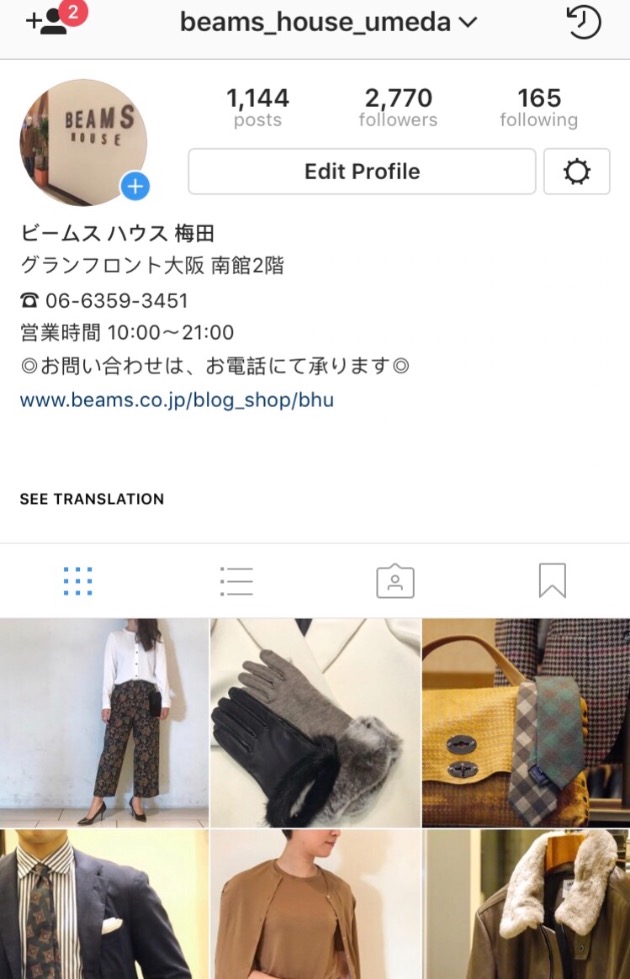View the 165 following list

pyautogui.click(x=538, y=108)
